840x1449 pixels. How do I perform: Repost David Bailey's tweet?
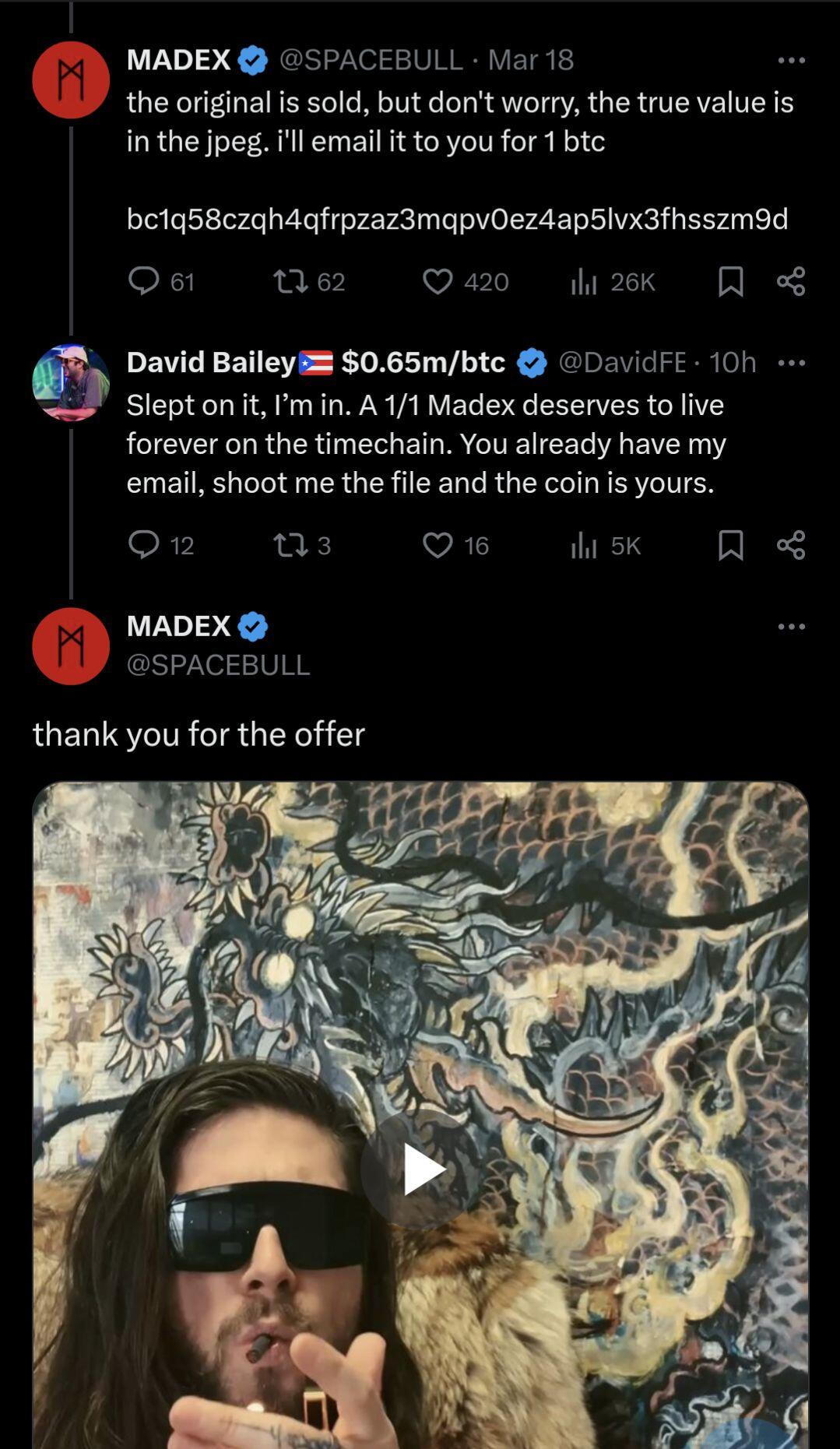click(x=291, y=545)
